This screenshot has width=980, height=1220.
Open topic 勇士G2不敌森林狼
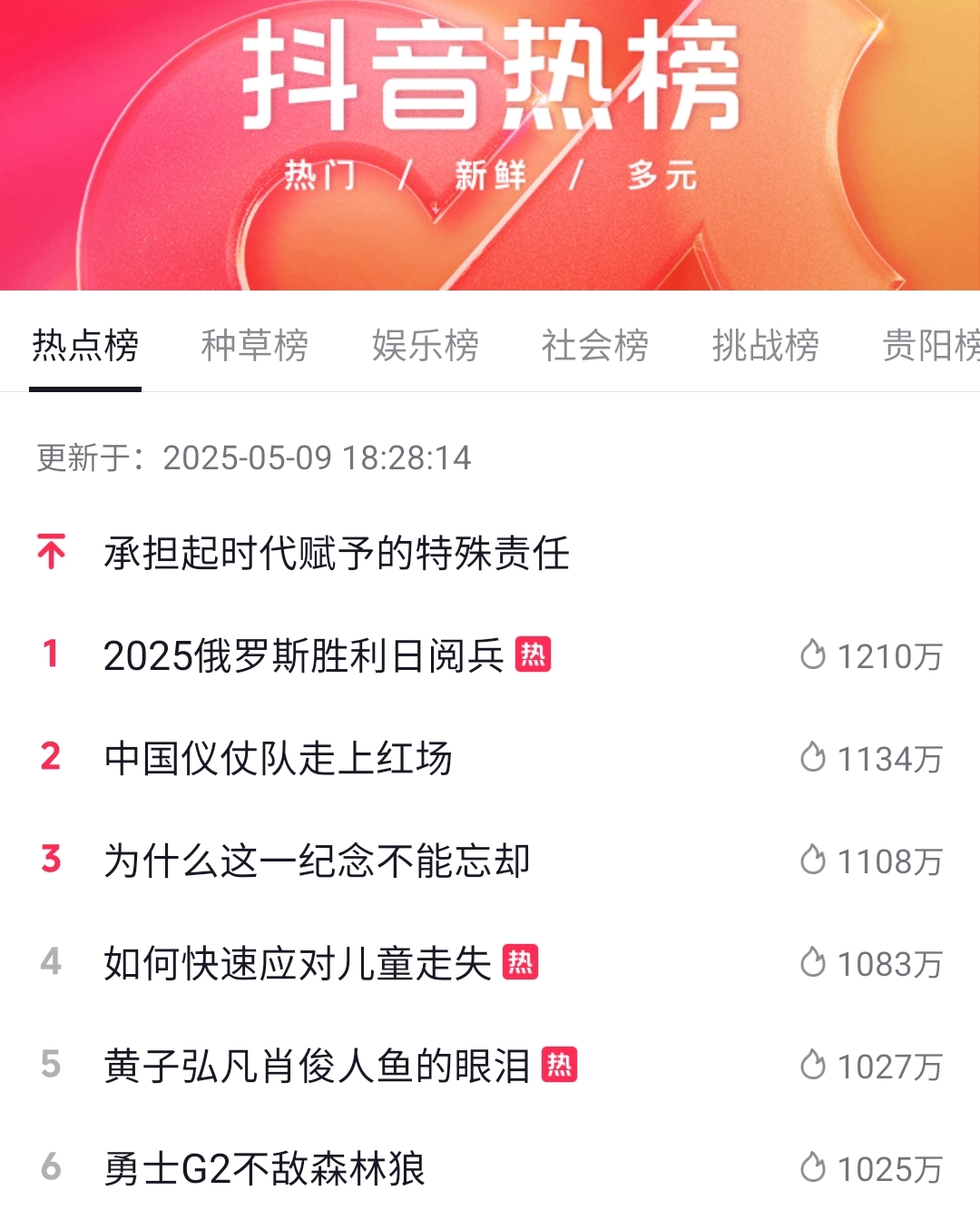coord(264,1168)
